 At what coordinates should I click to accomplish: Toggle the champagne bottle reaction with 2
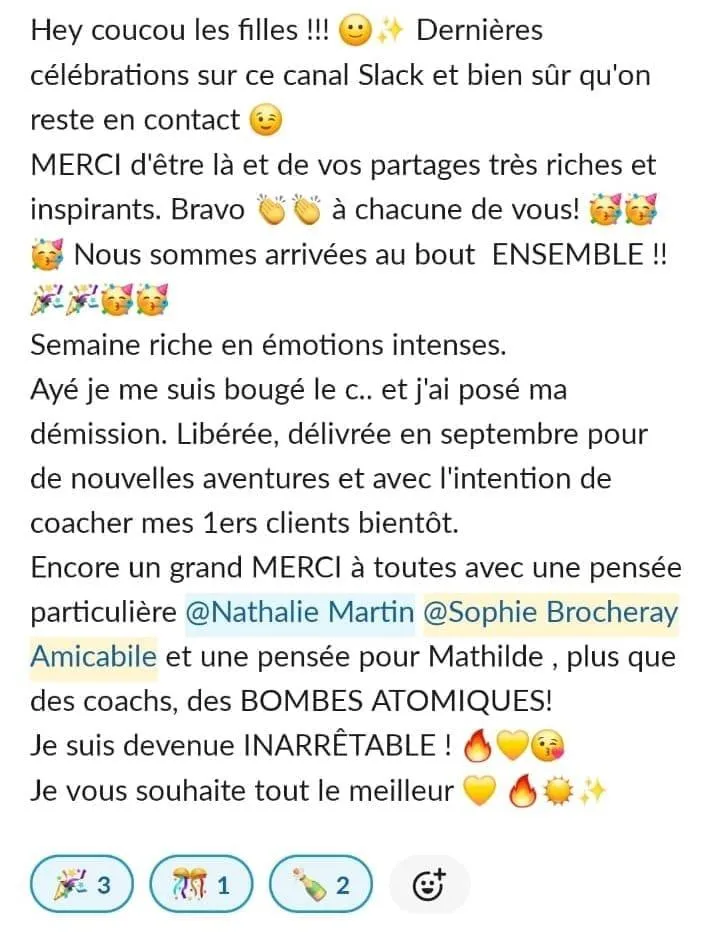(x=320, y=885)
